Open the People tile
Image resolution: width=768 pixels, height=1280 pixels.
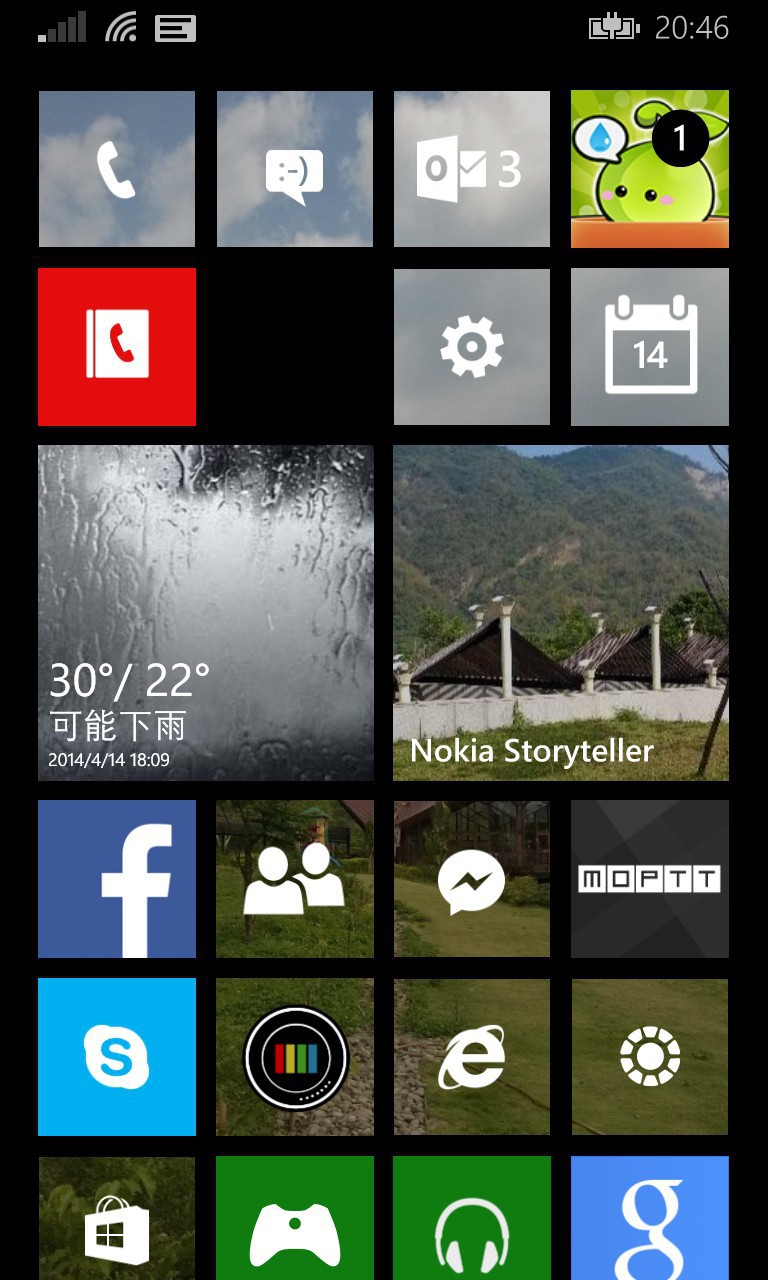pyautogui.click(x=295, y=878)
